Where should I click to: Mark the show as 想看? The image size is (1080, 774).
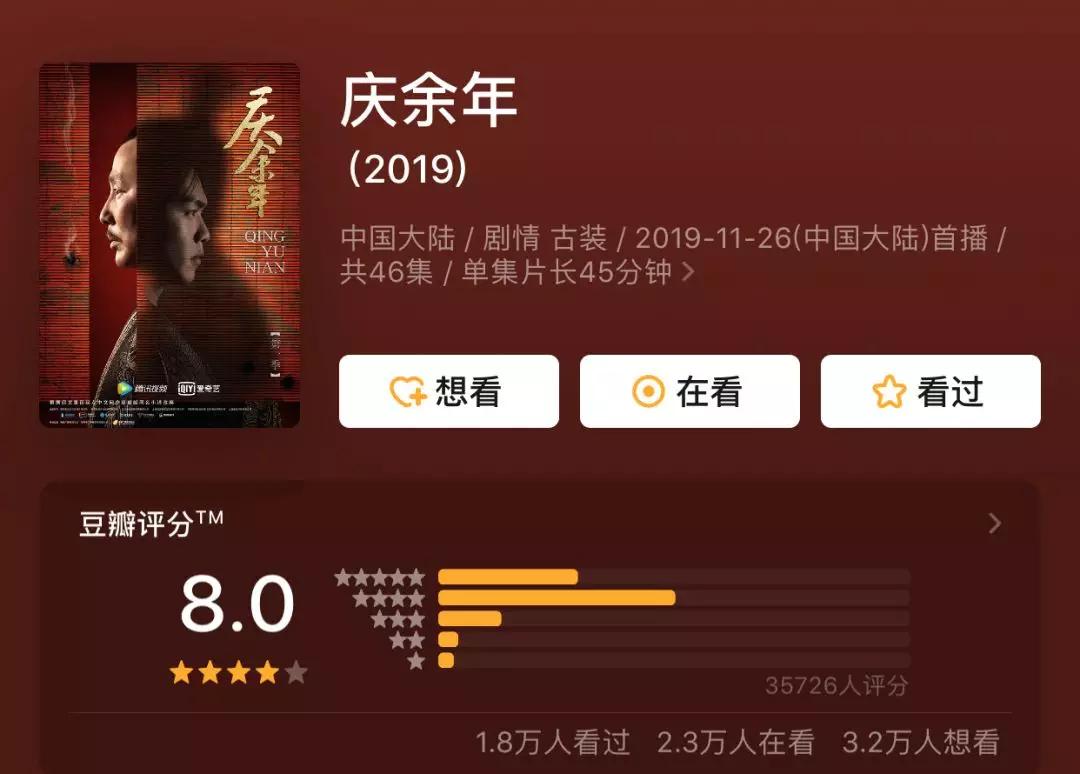[448, 391]
